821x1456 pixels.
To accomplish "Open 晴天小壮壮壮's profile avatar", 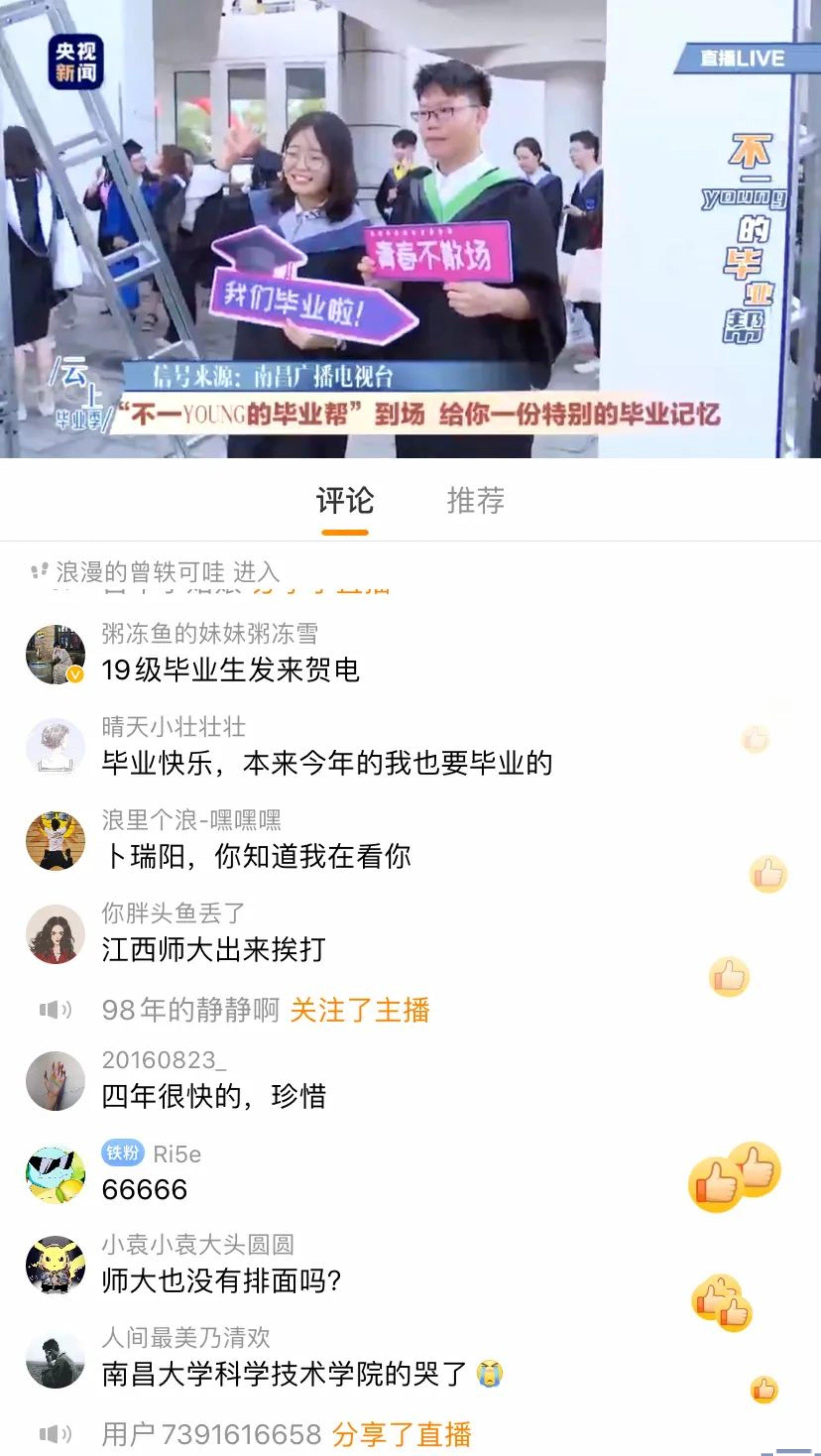I will click(56, 747).
